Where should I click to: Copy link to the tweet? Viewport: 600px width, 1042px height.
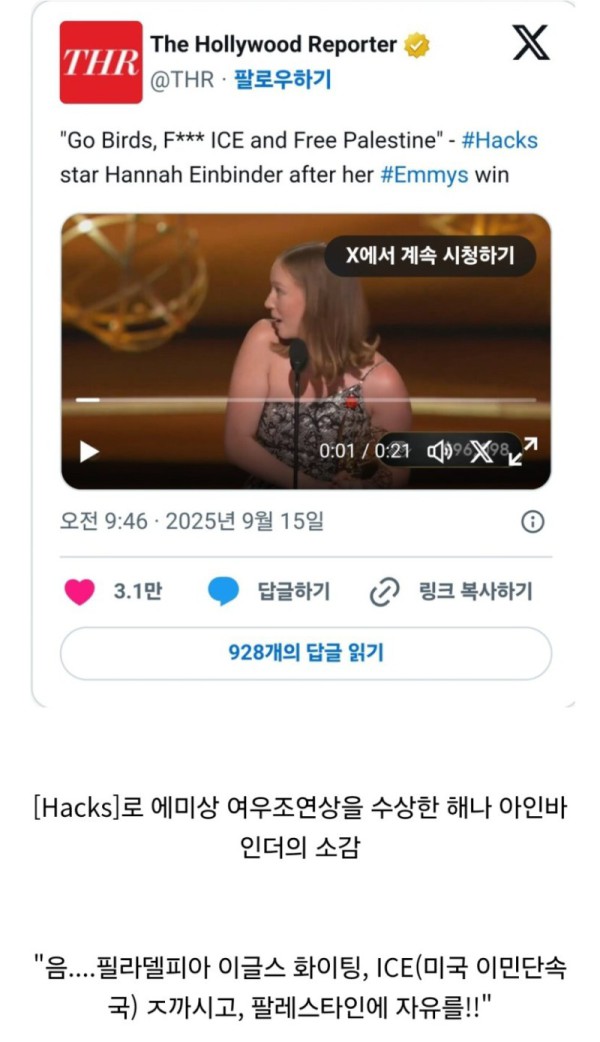451,591
